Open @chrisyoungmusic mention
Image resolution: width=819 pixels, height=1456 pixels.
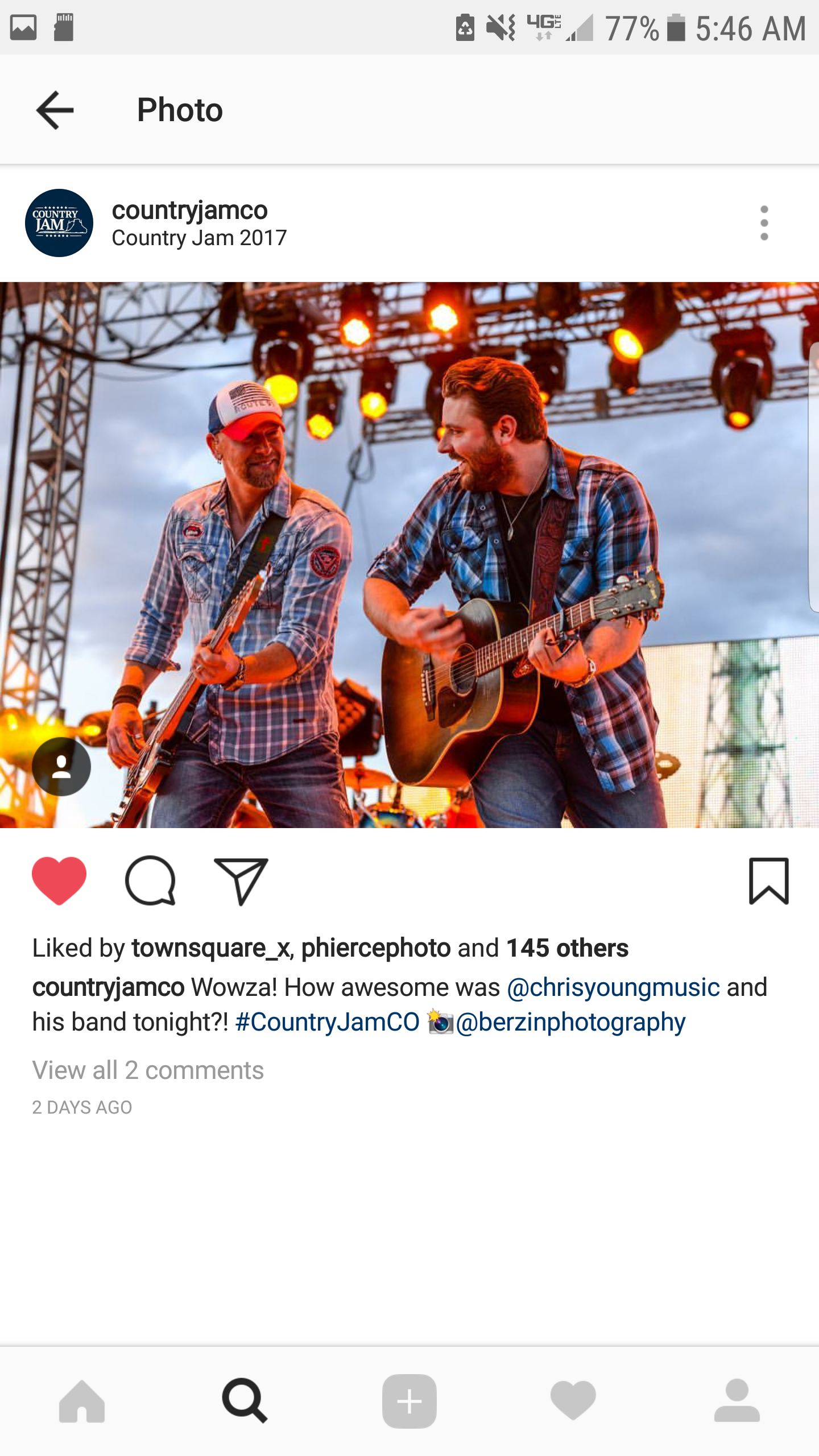(613, 987)
